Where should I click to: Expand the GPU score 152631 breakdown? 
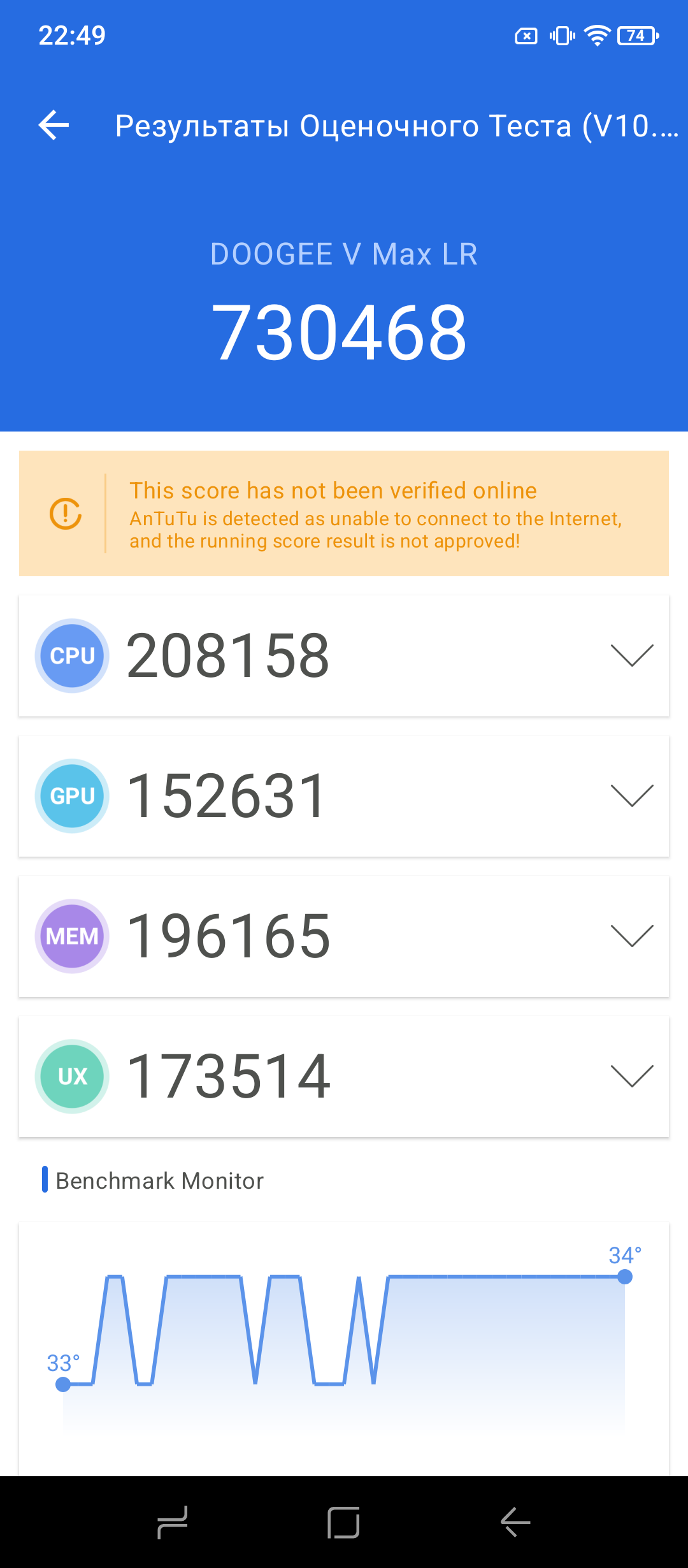pyautogui.click(x=631, y=795)
